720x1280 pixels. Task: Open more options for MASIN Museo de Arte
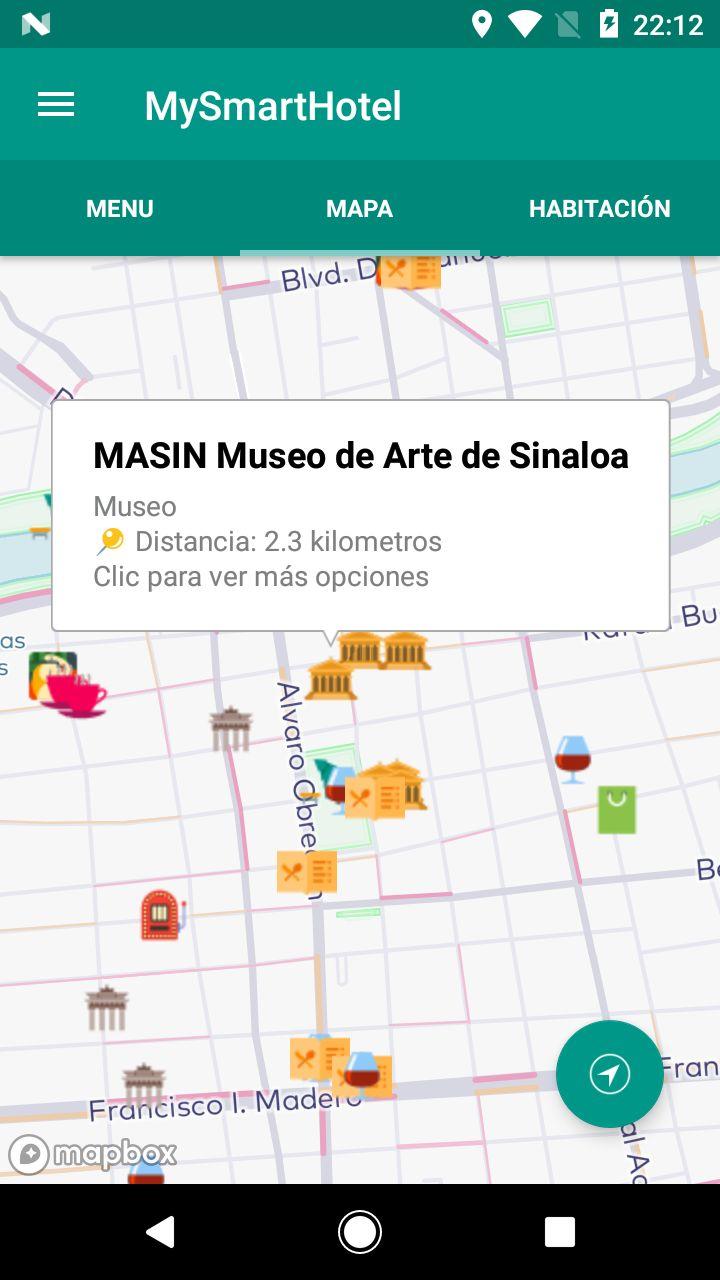[360, 515]
